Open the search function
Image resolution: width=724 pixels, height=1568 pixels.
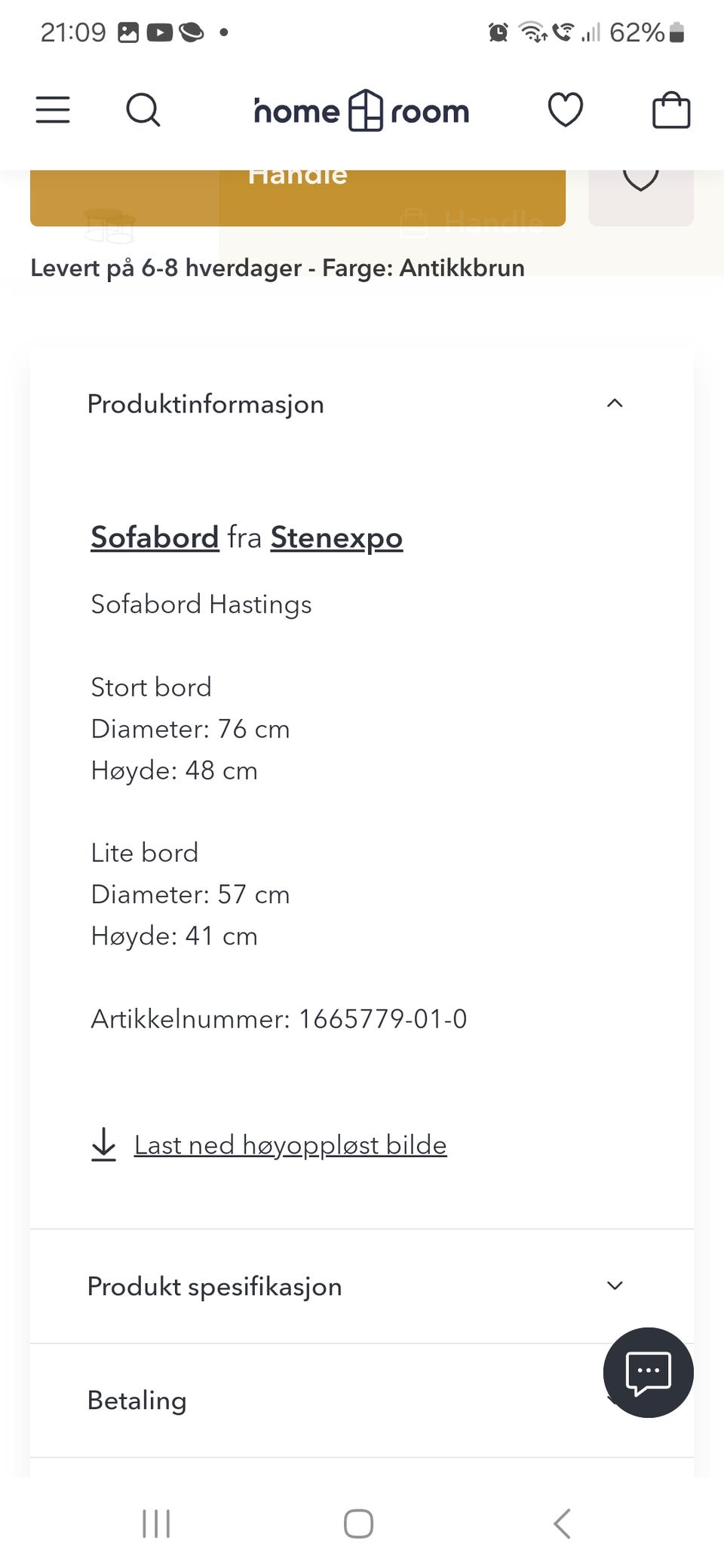tap(144, 109)
